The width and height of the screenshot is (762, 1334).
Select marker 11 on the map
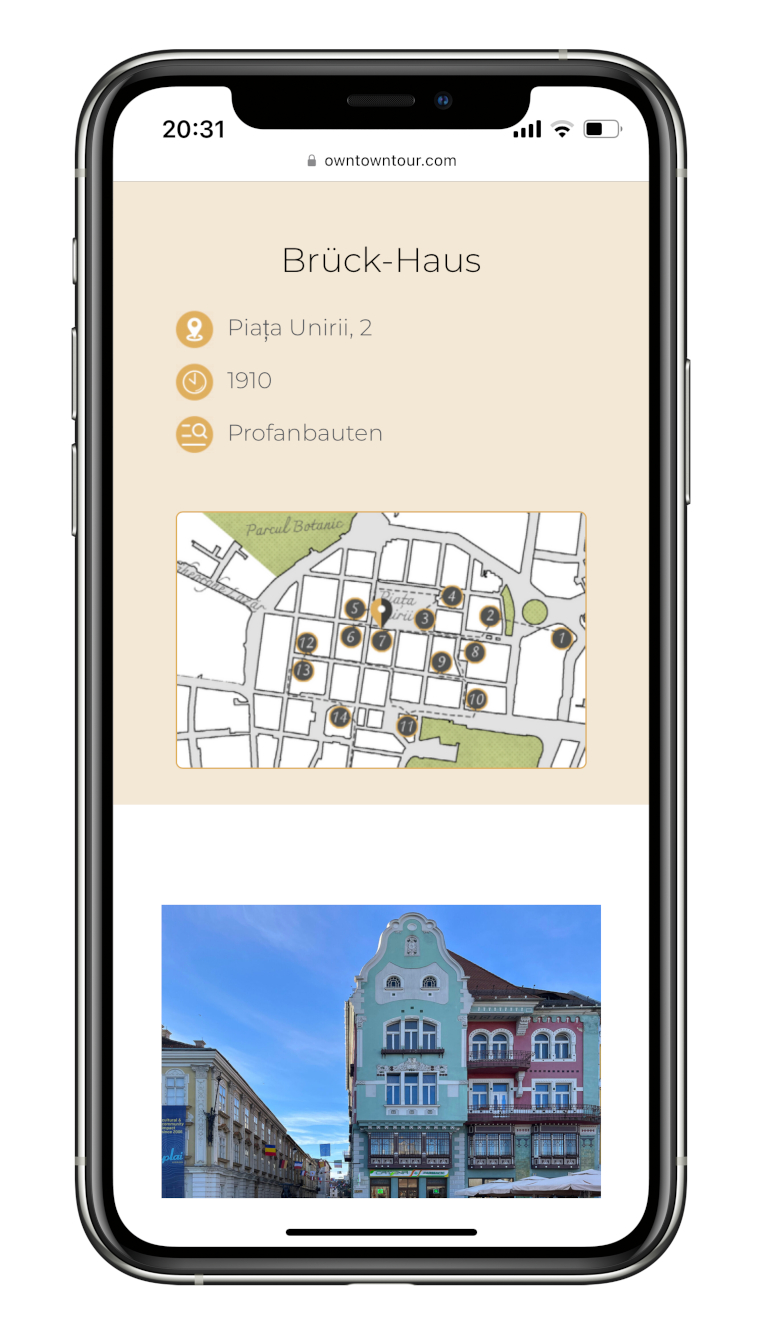pyautogui.click(x=407, y=725)
